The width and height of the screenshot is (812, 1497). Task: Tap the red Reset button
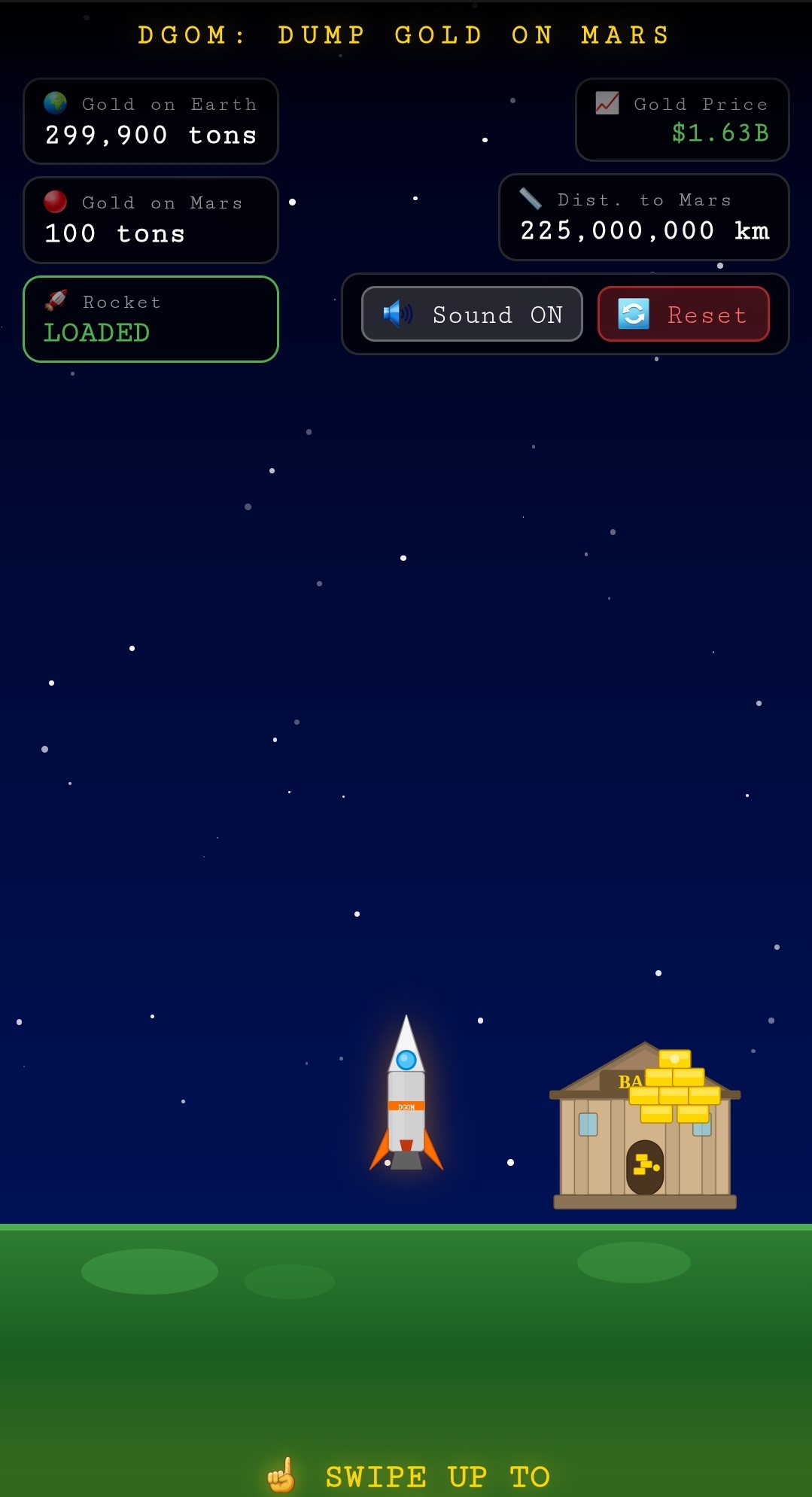click(x=683, y=314)
